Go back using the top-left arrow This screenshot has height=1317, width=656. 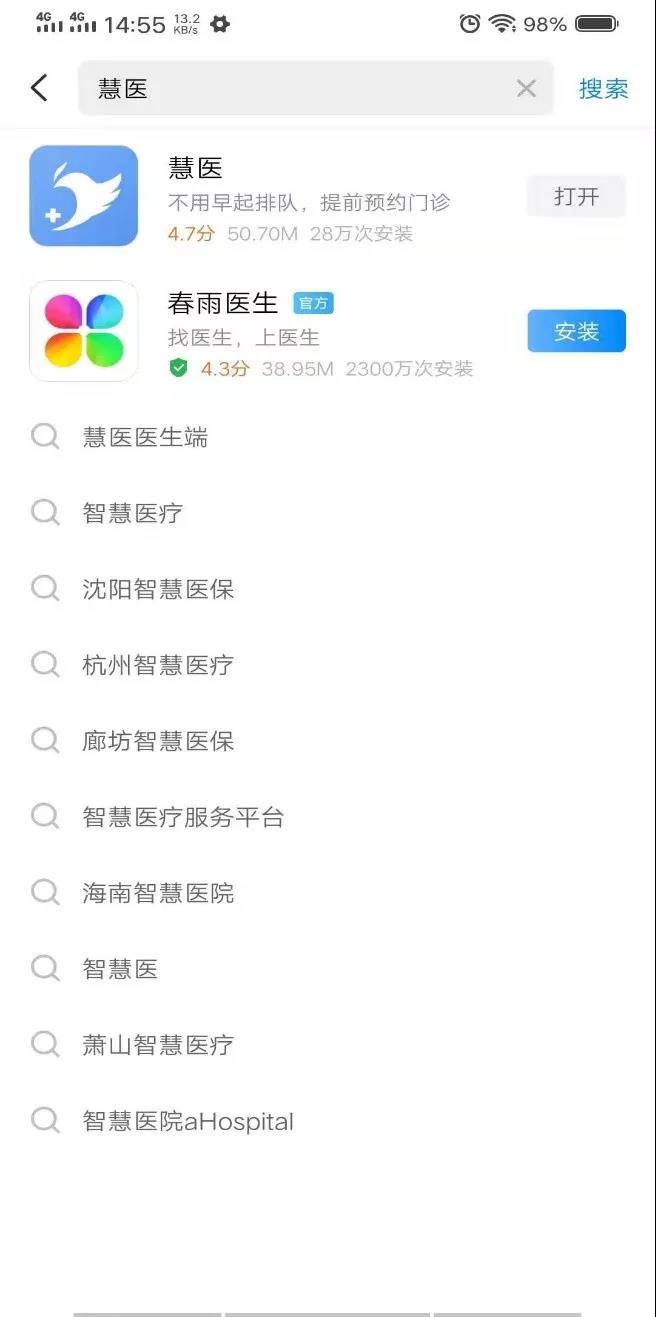point(39,88)
